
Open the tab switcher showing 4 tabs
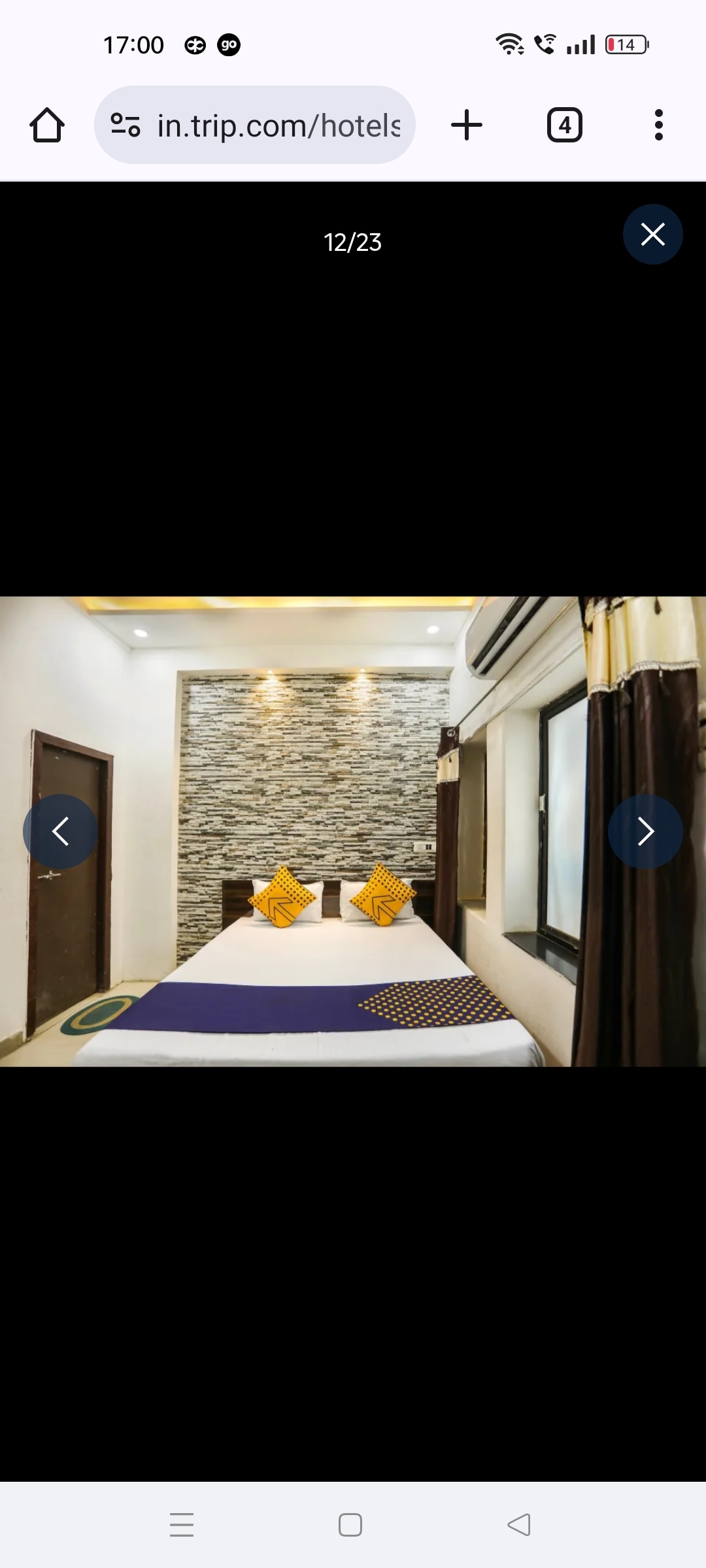pos(565,125)
